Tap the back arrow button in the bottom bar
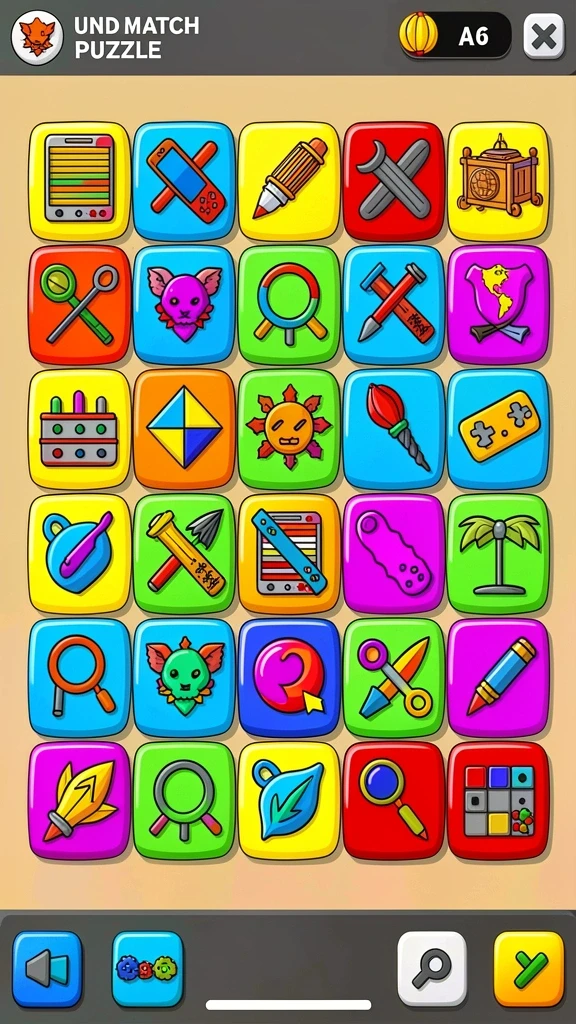This screenshot has width=576, height=1024. click(x=47, y=968)
